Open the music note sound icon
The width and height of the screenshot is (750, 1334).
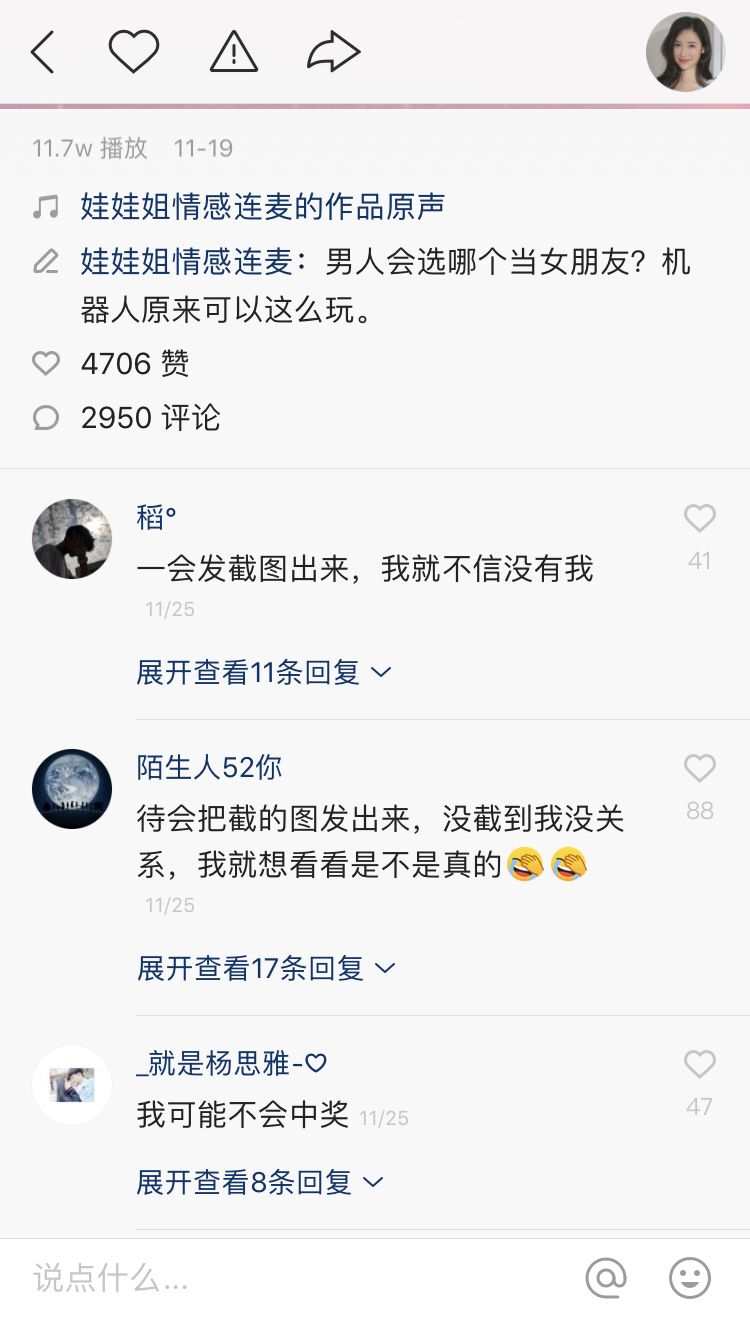point(44,206)
